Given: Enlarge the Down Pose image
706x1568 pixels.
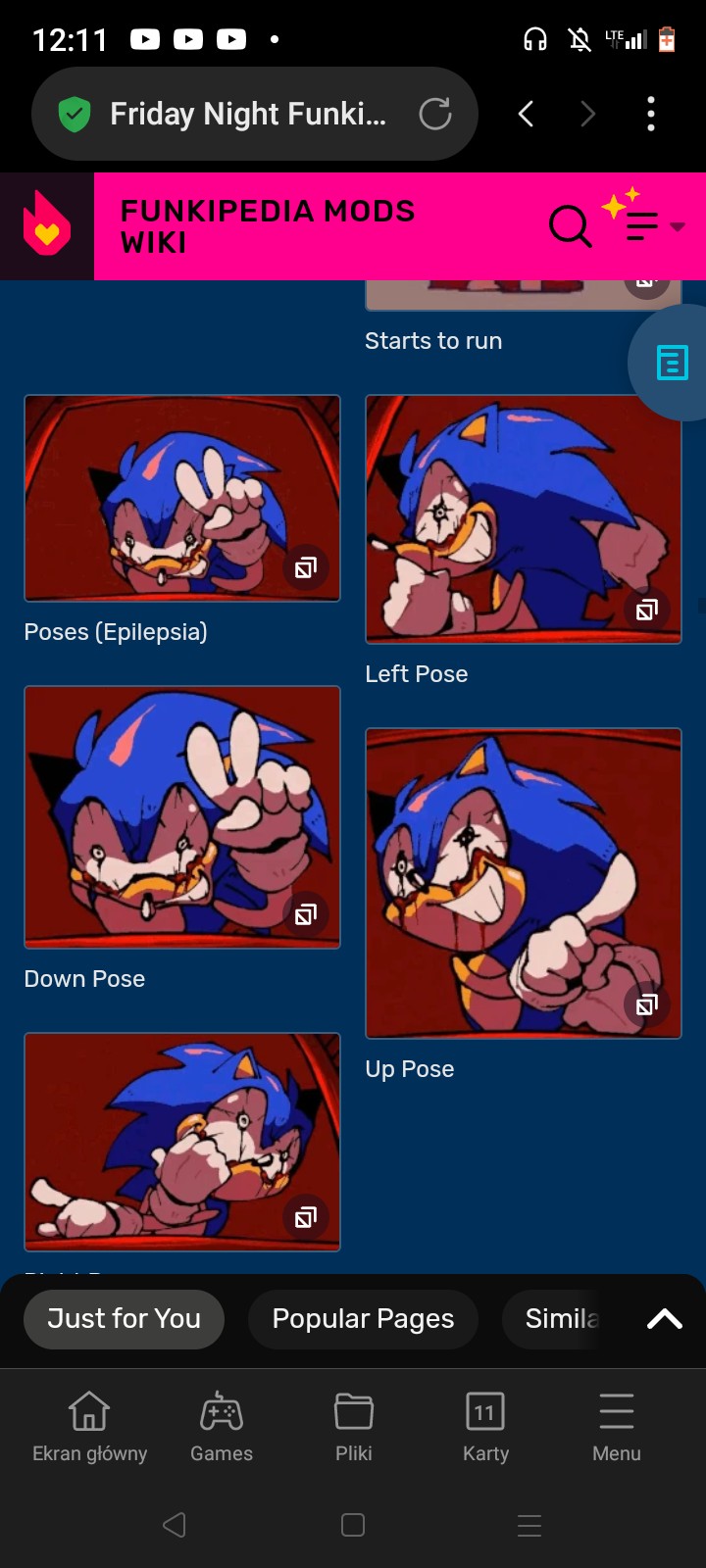Looking at the screenshot, I should point(182,816).
